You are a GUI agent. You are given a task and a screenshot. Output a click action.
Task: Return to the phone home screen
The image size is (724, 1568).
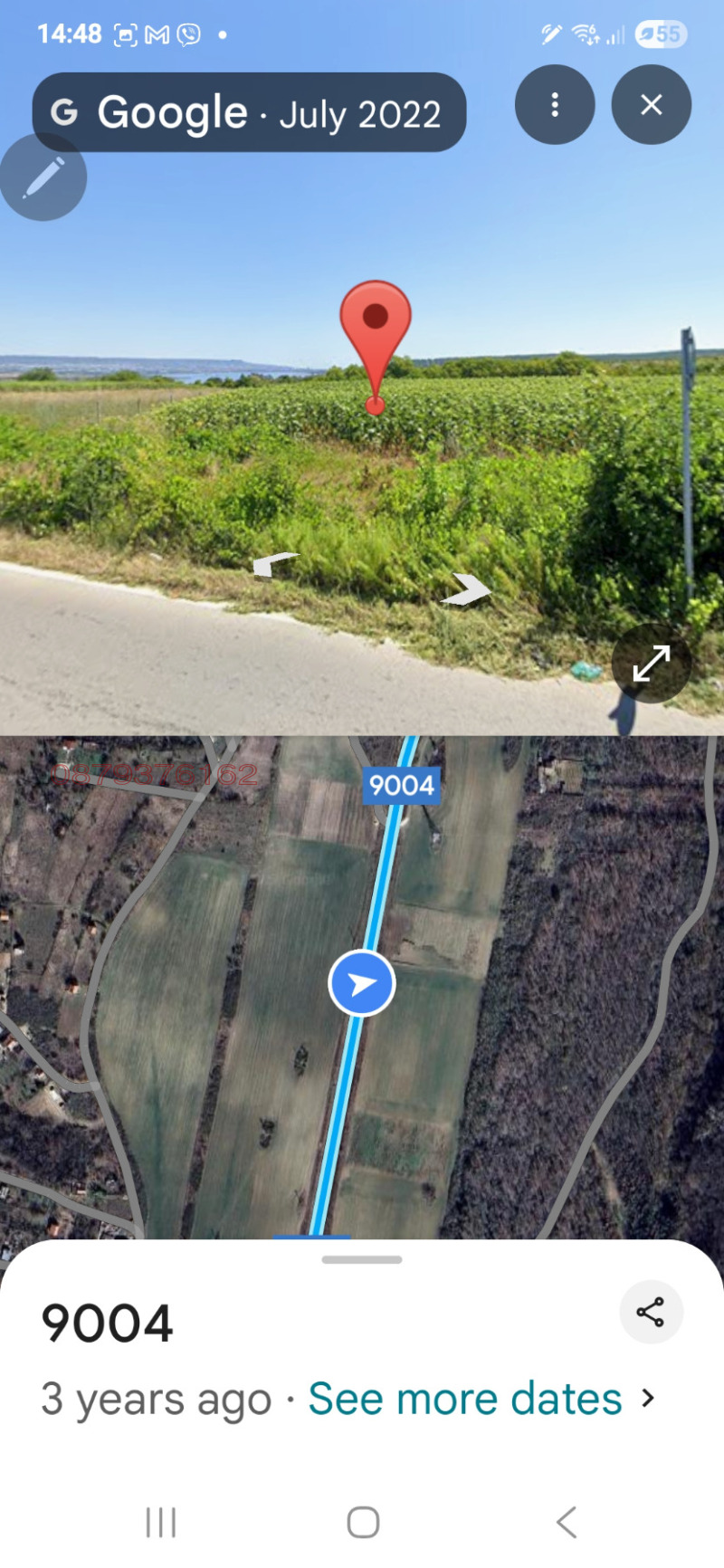(x=363, y=1522)
